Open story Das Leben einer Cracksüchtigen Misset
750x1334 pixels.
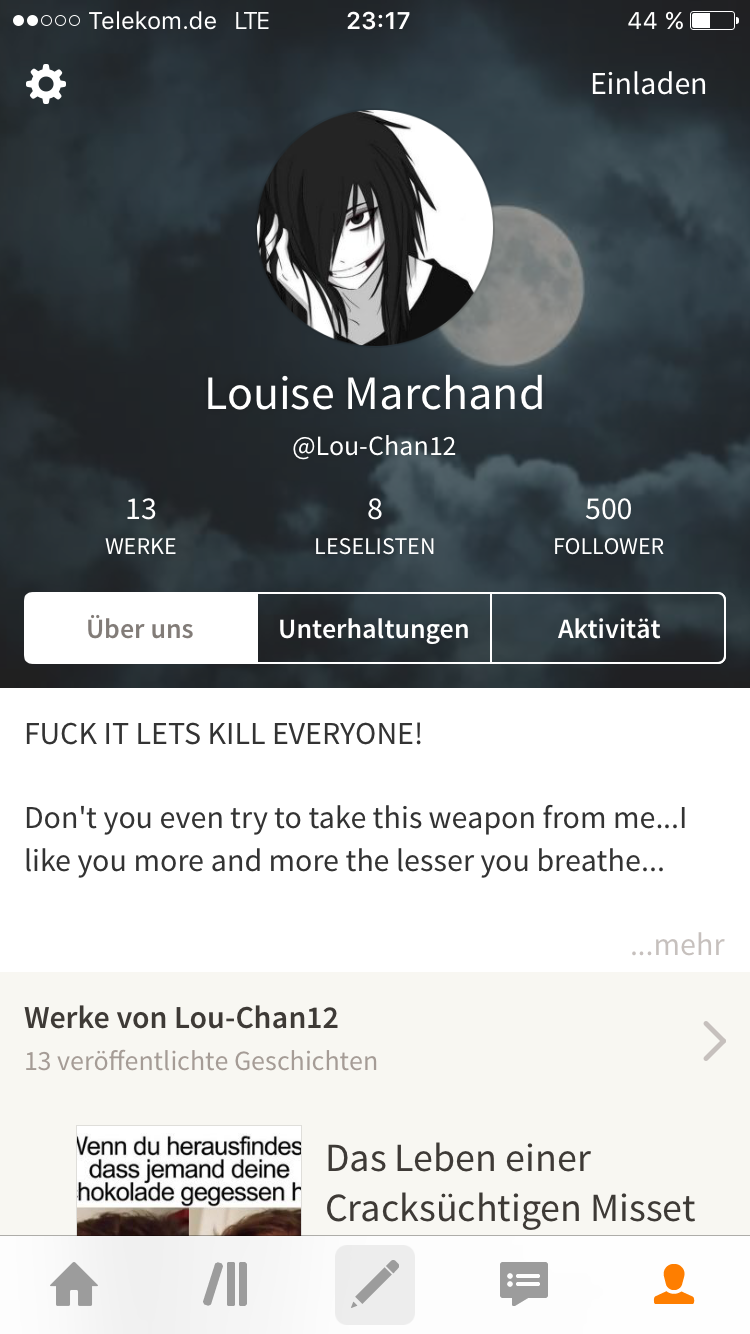[510, 1183]
